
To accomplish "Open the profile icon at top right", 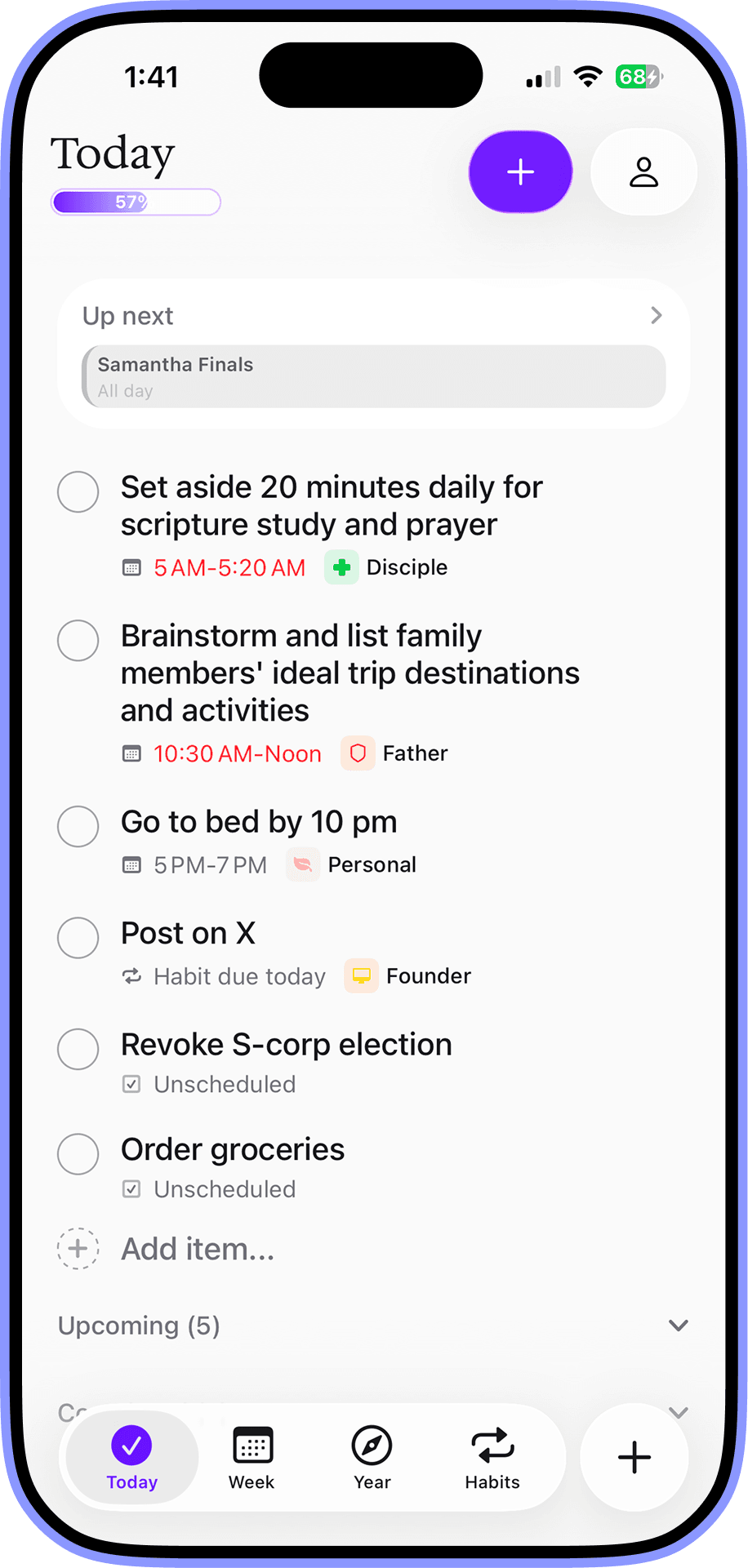I will point(643,172).
